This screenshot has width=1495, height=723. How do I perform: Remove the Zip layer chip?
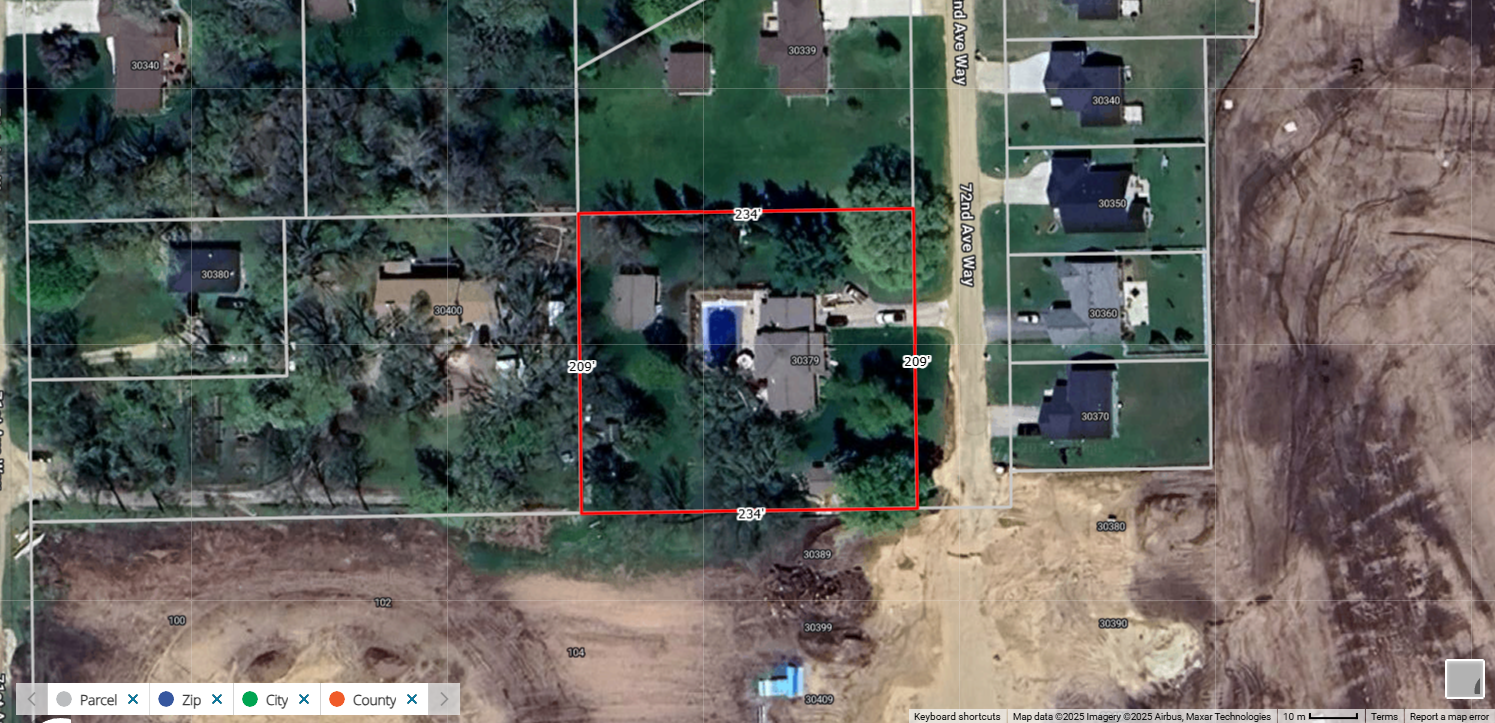click(216, 700)
